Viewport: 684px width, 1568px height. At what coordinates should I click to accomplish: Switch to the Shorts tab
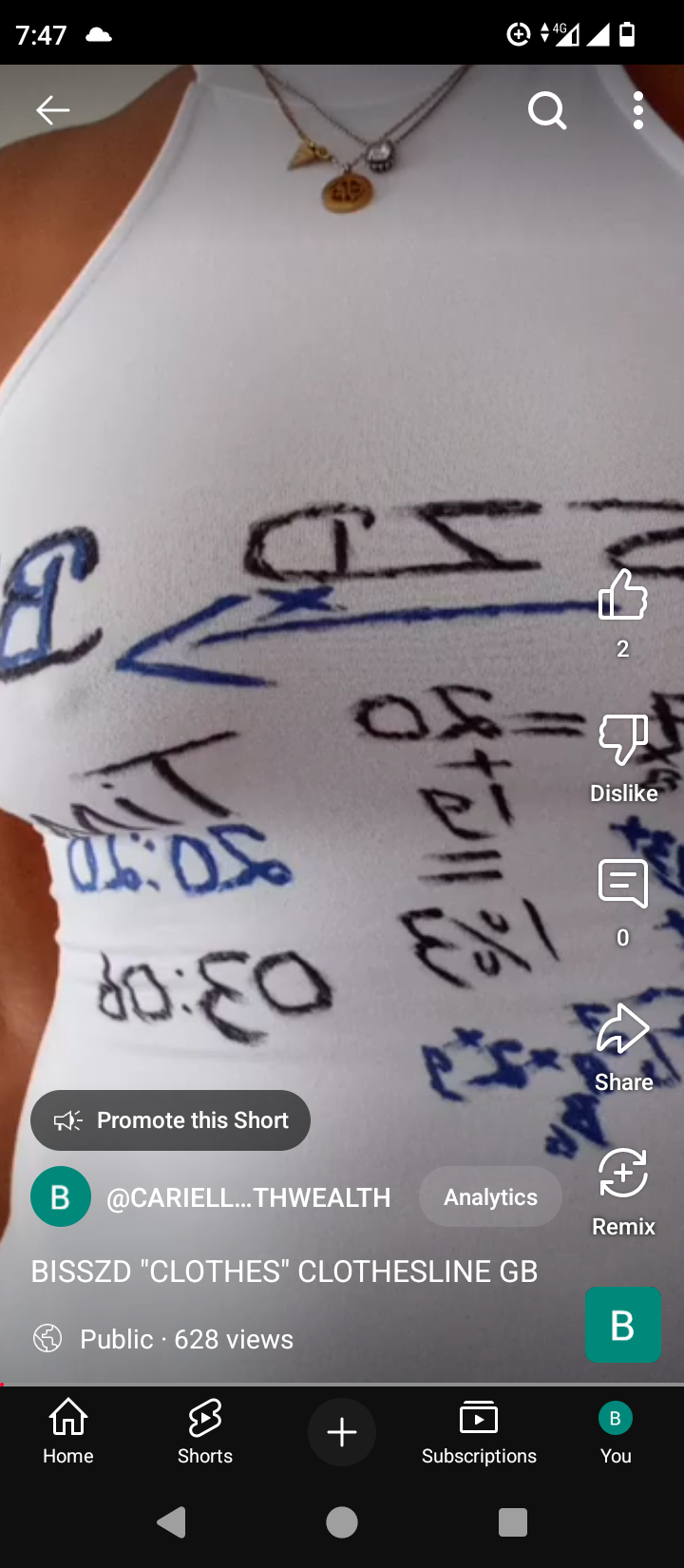[205, 1431]
